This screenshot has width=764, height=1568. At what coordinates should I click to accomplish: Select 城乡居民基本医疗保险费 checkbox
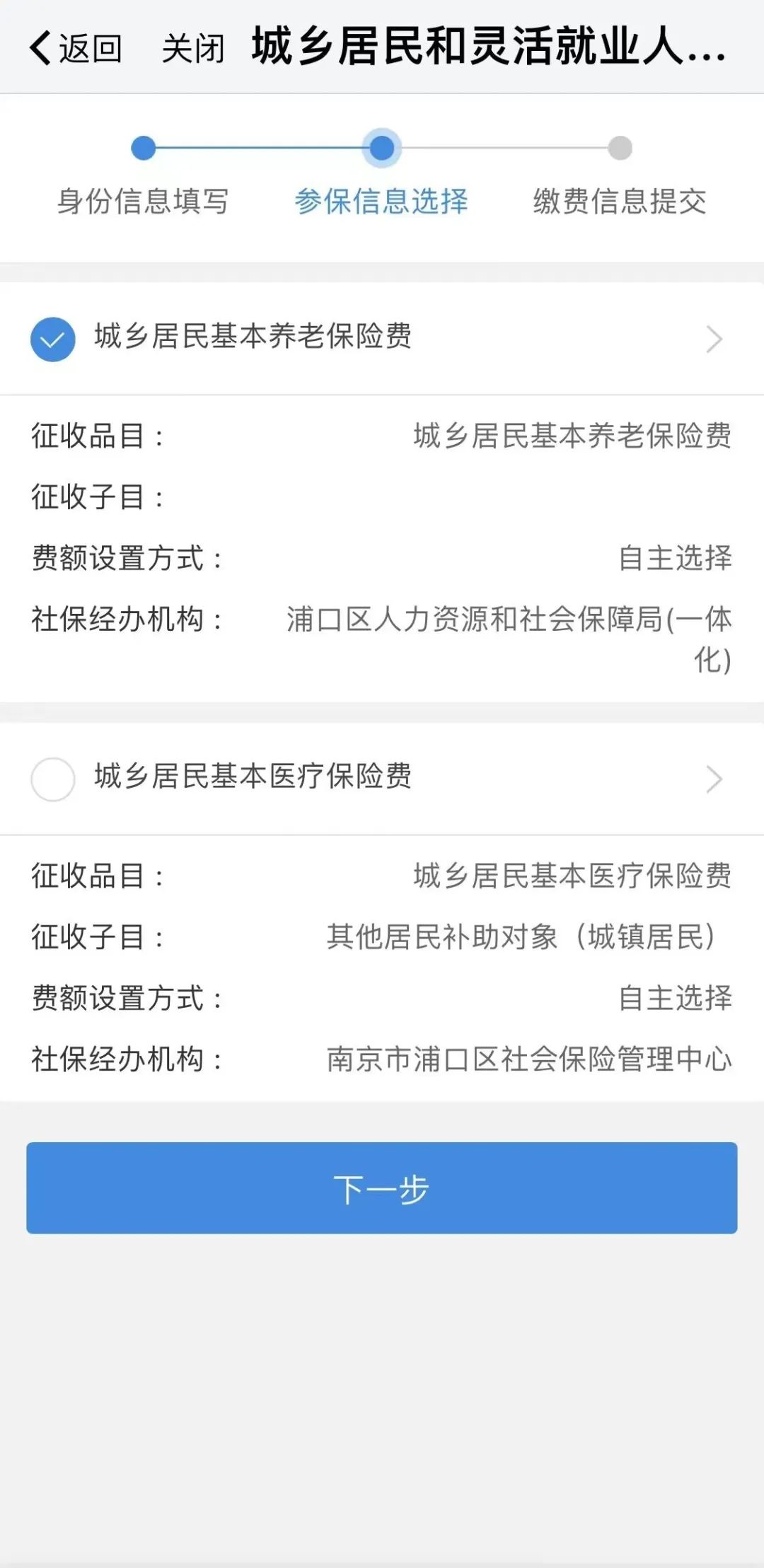[x=52, y=779]
